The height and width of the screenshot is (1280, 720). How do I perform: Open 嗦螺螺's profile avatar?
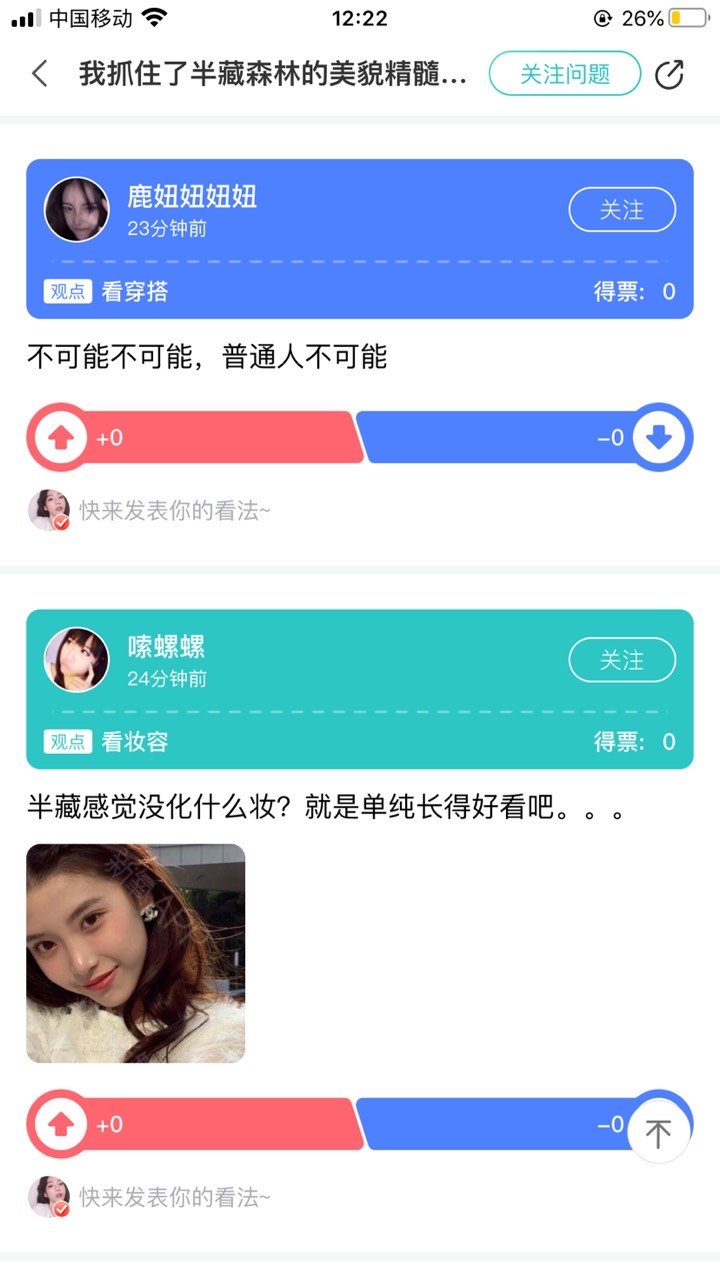(77, 660)
